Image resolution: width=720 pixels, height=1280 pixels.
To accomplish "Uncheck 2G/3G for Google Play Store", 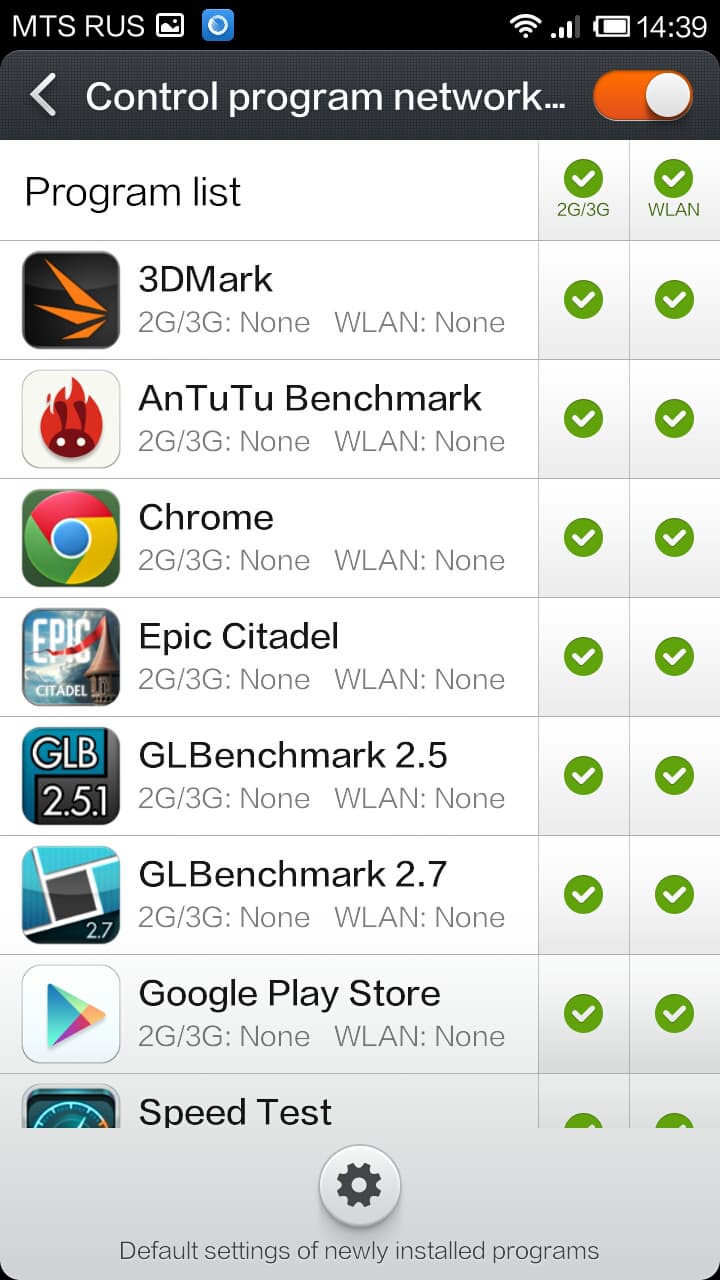I will point(583,1013).
